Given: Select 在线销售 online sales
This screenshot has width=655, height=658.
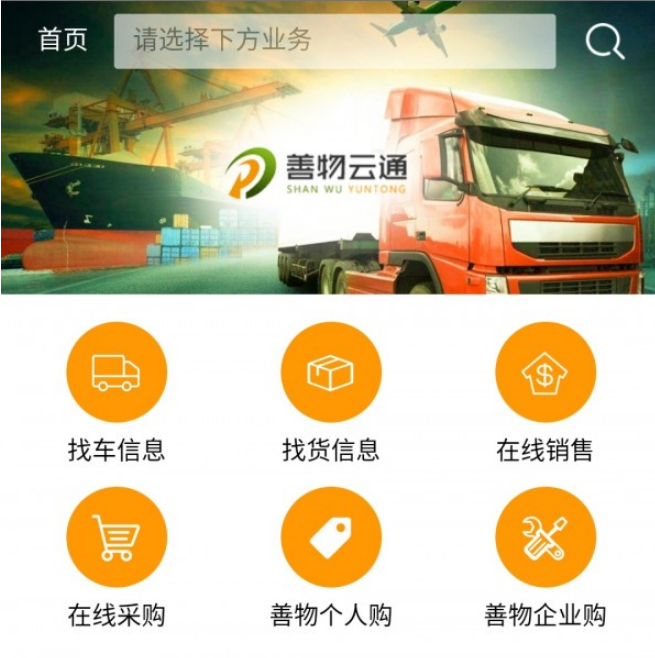Looking at the screenshot, I should (x=545, y=372).
